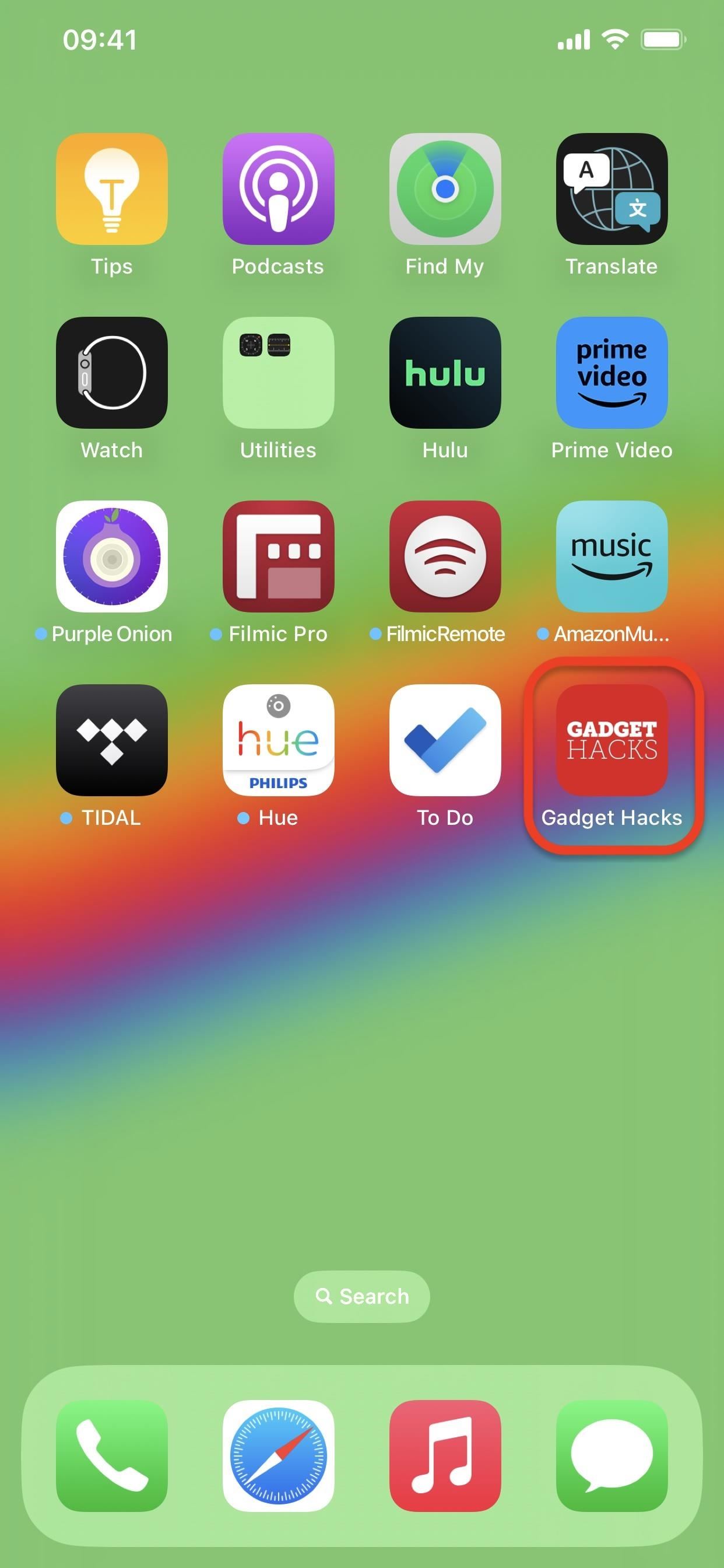
Task: Open the TIDAL app
Action: tap(111, 740)
